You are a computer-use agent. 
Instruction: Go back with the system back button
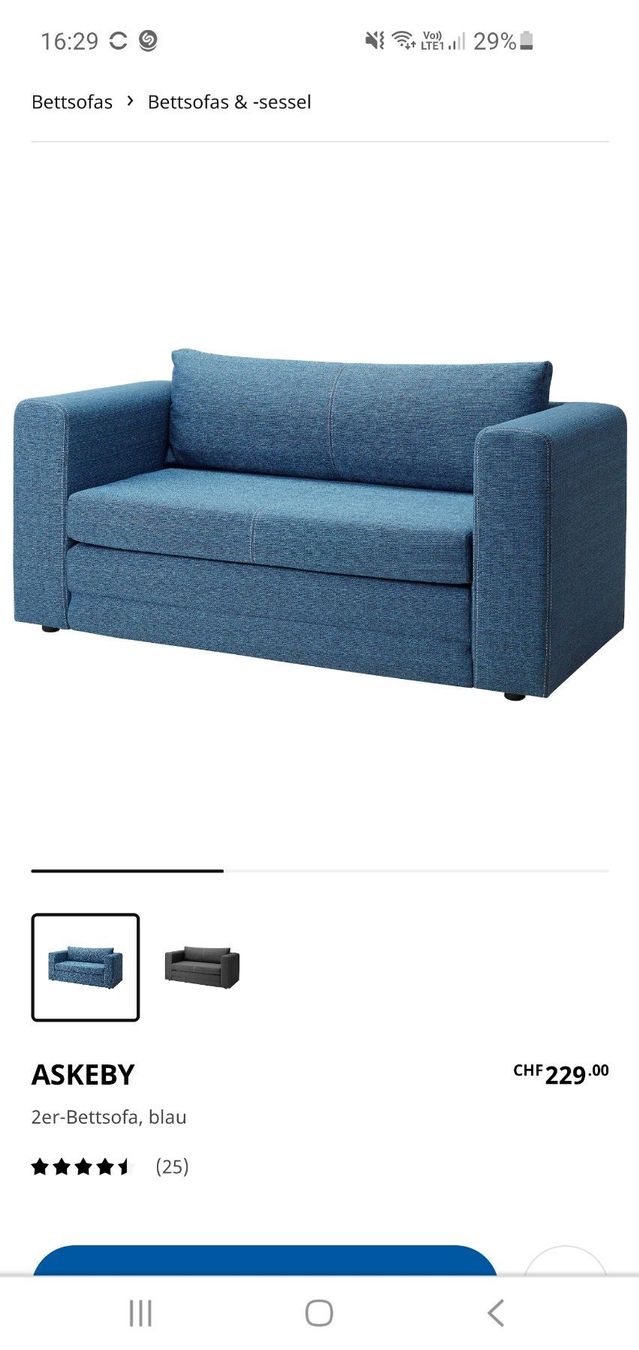tap(495, 1313)
